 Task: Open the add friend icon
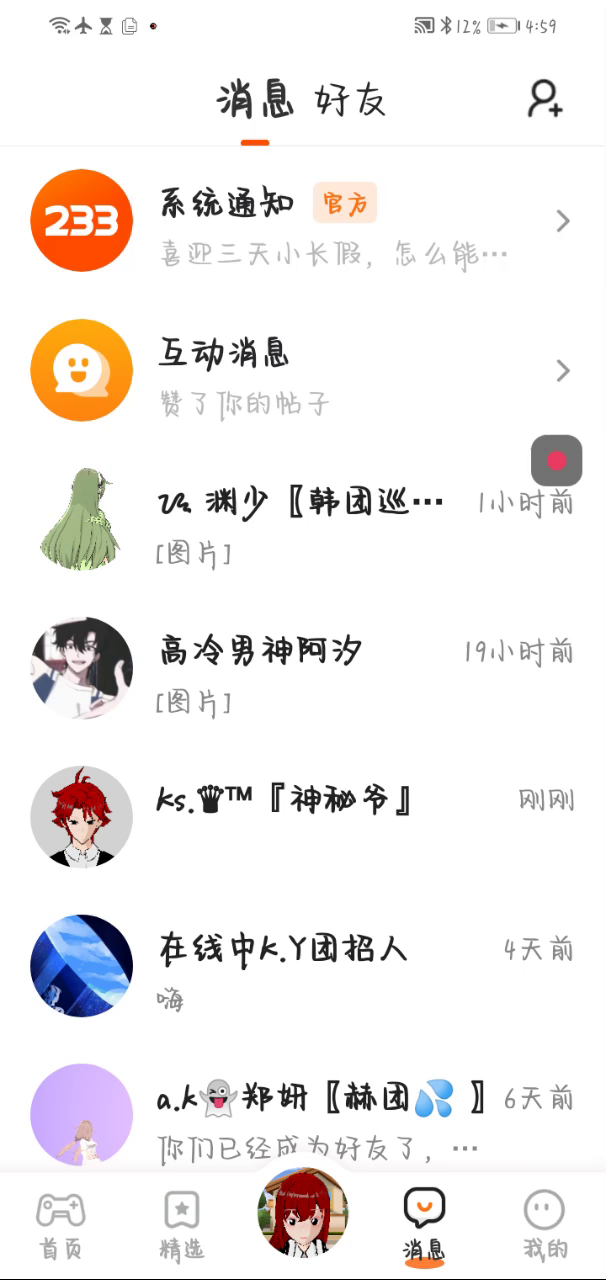coord(545,99)
